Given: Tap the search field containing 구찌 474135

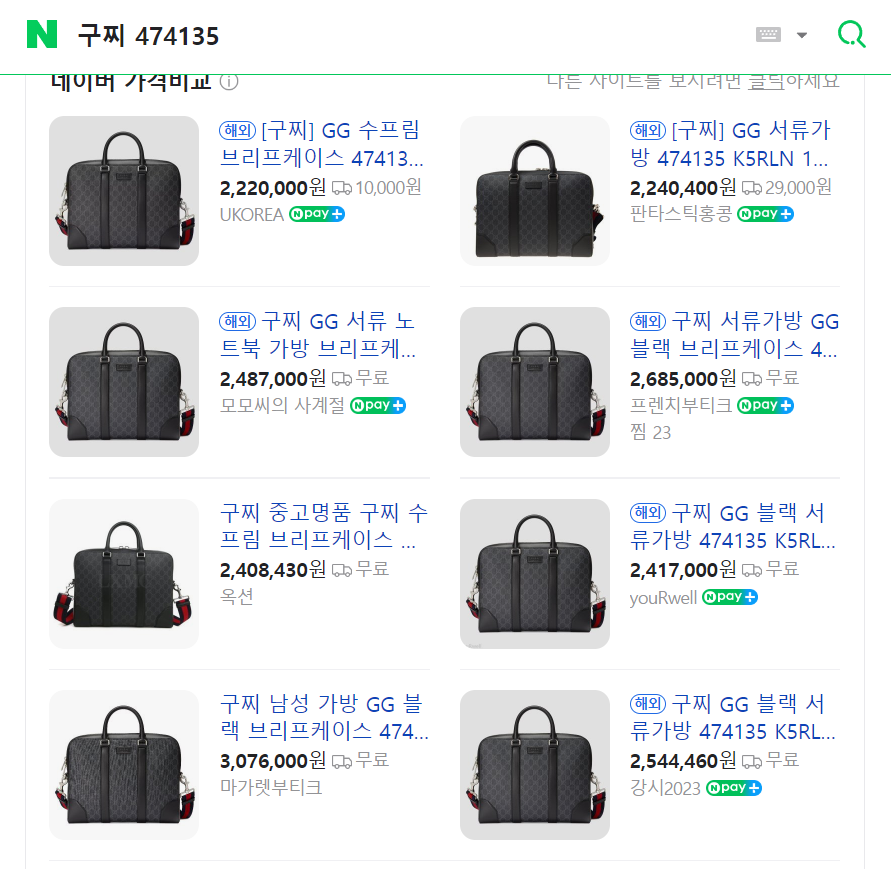Looking at the screenshot, I should [400, 36].
